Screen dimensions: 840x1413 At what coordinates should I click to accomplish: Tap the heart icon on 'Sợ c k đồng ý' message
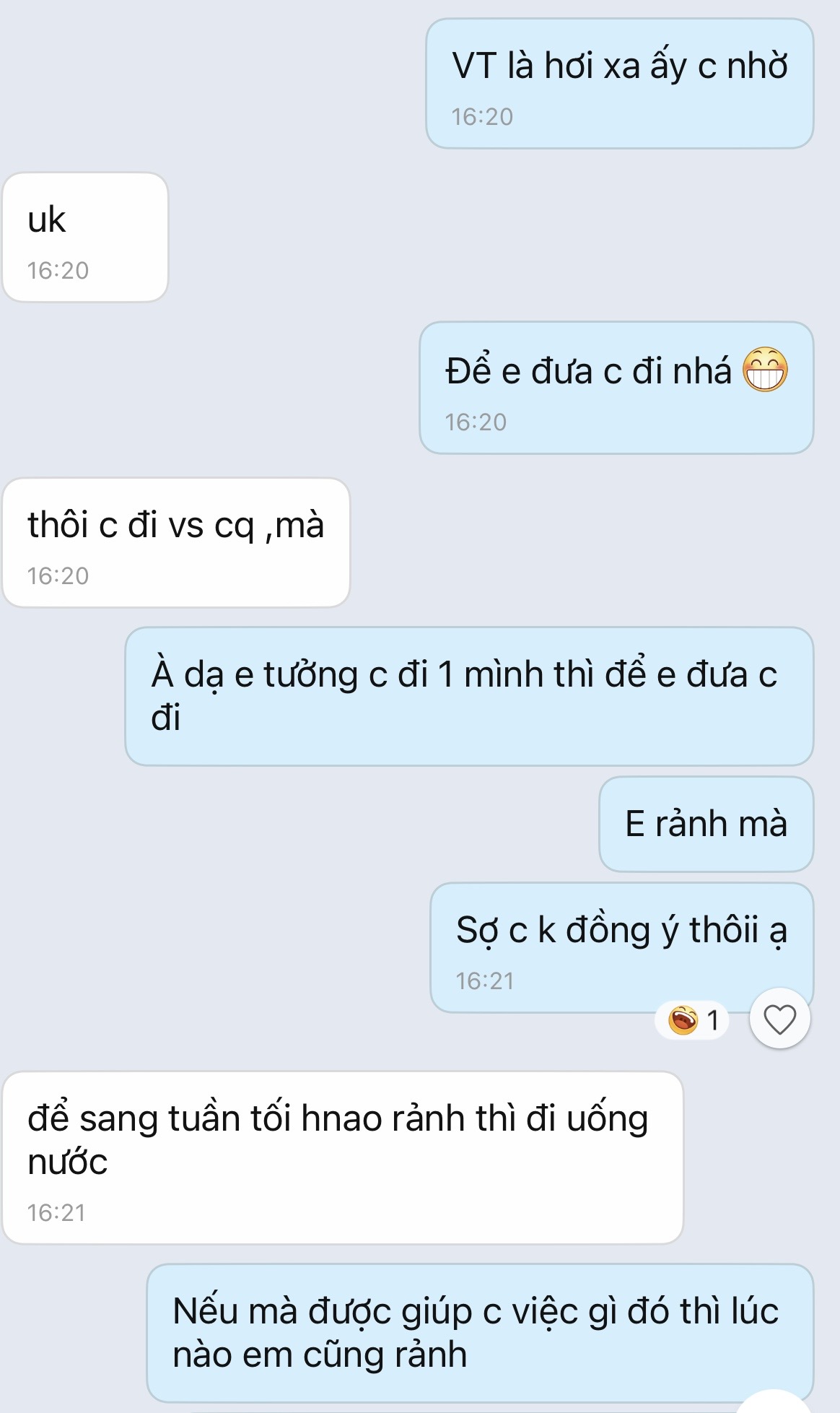tap(779, 1019)
